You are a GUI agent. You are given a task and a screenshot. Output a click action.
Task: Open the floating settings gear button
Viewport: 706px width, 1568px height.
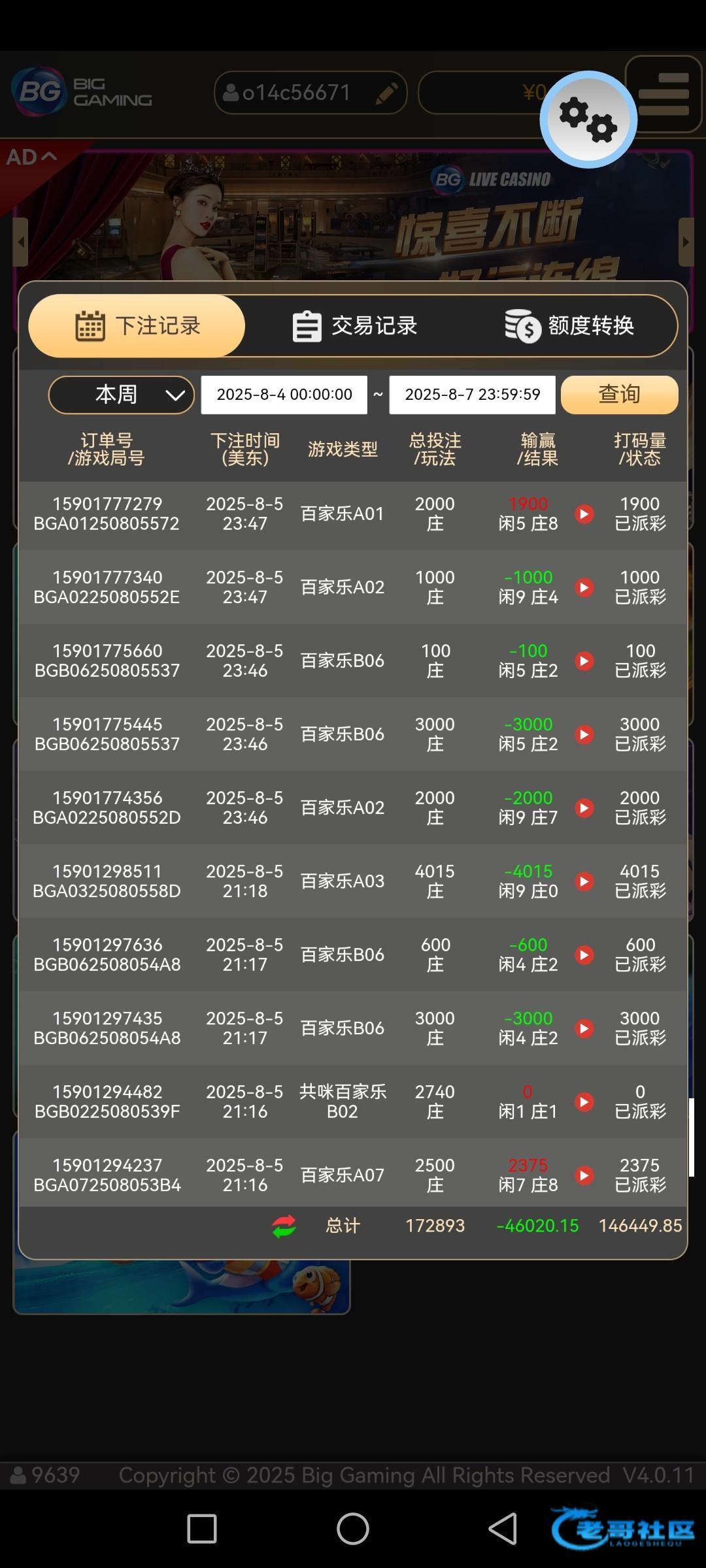coord(588,120)
